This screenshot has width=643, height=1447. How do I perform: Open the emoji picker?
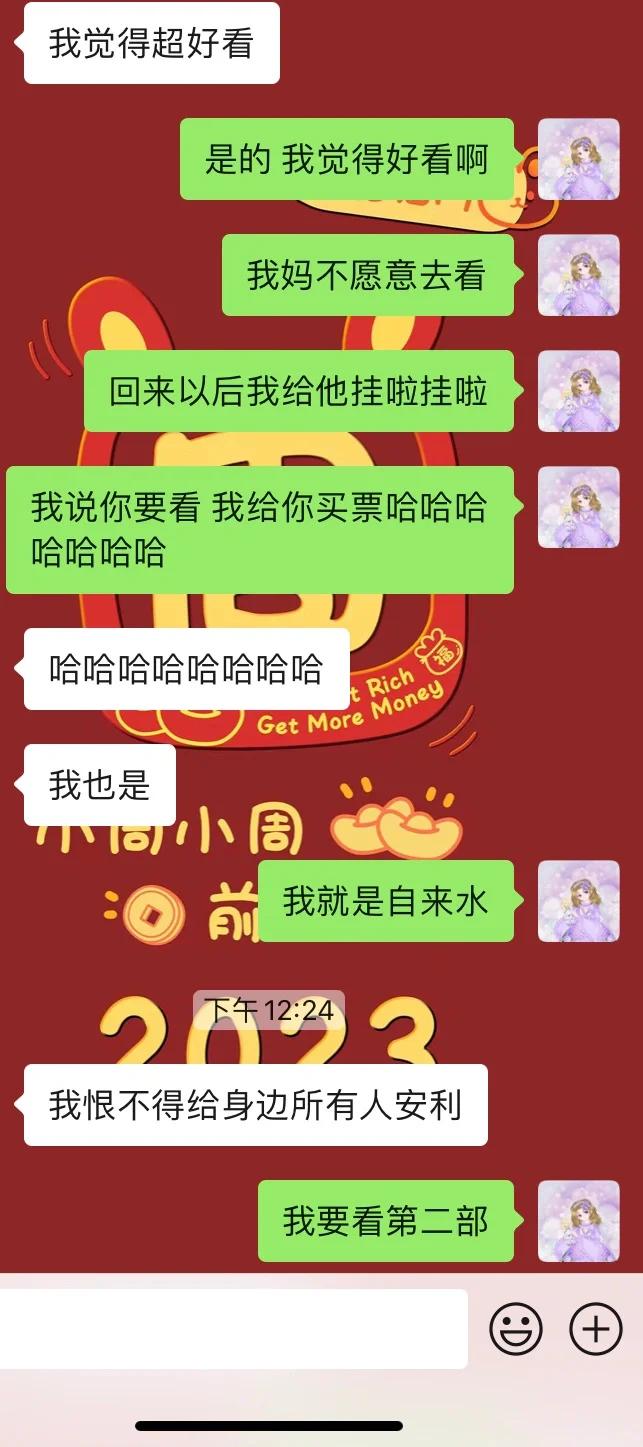point(515,1329)
